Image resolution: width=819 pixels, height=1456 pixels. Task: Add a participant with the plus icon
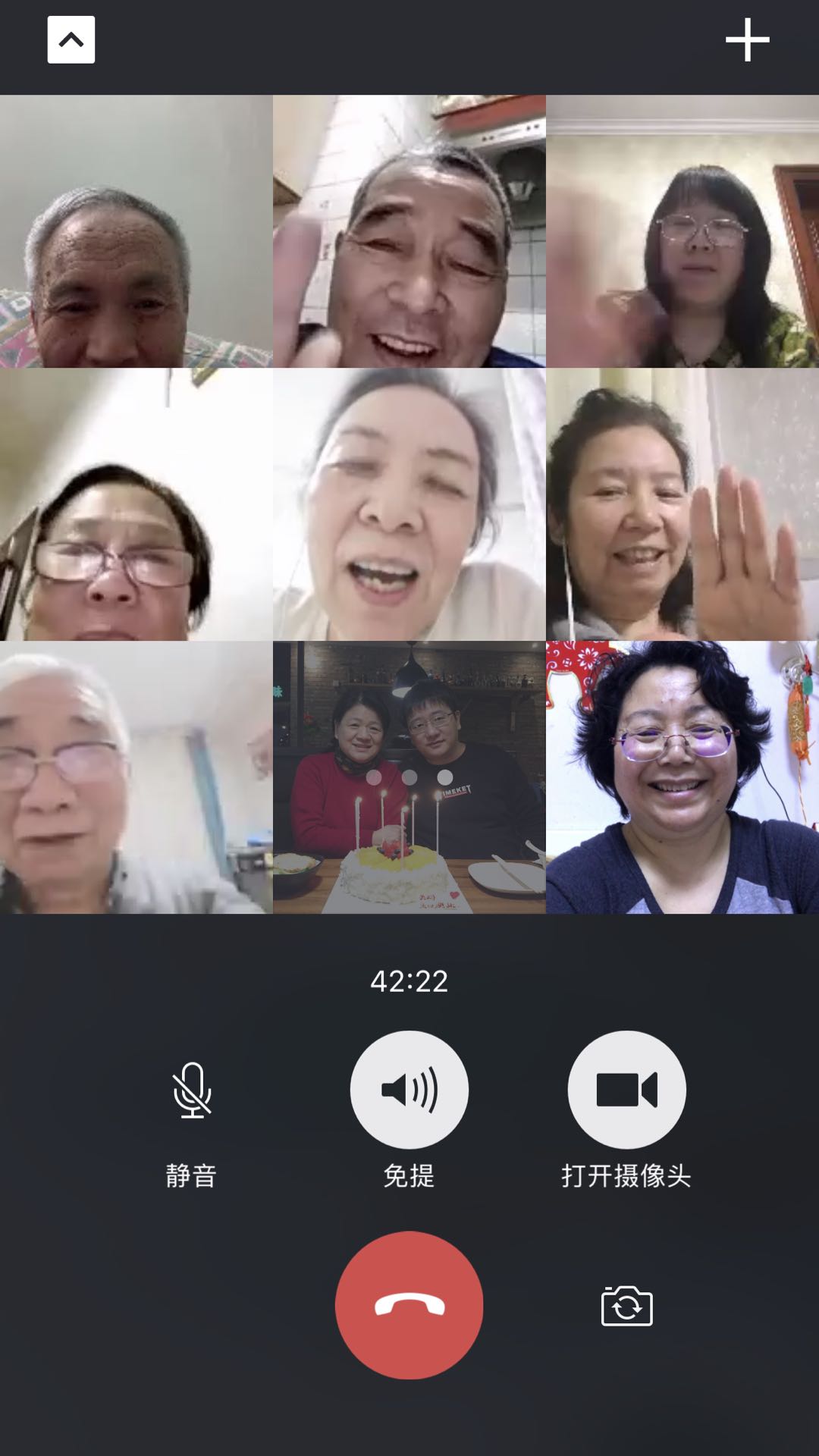point(747,39)
